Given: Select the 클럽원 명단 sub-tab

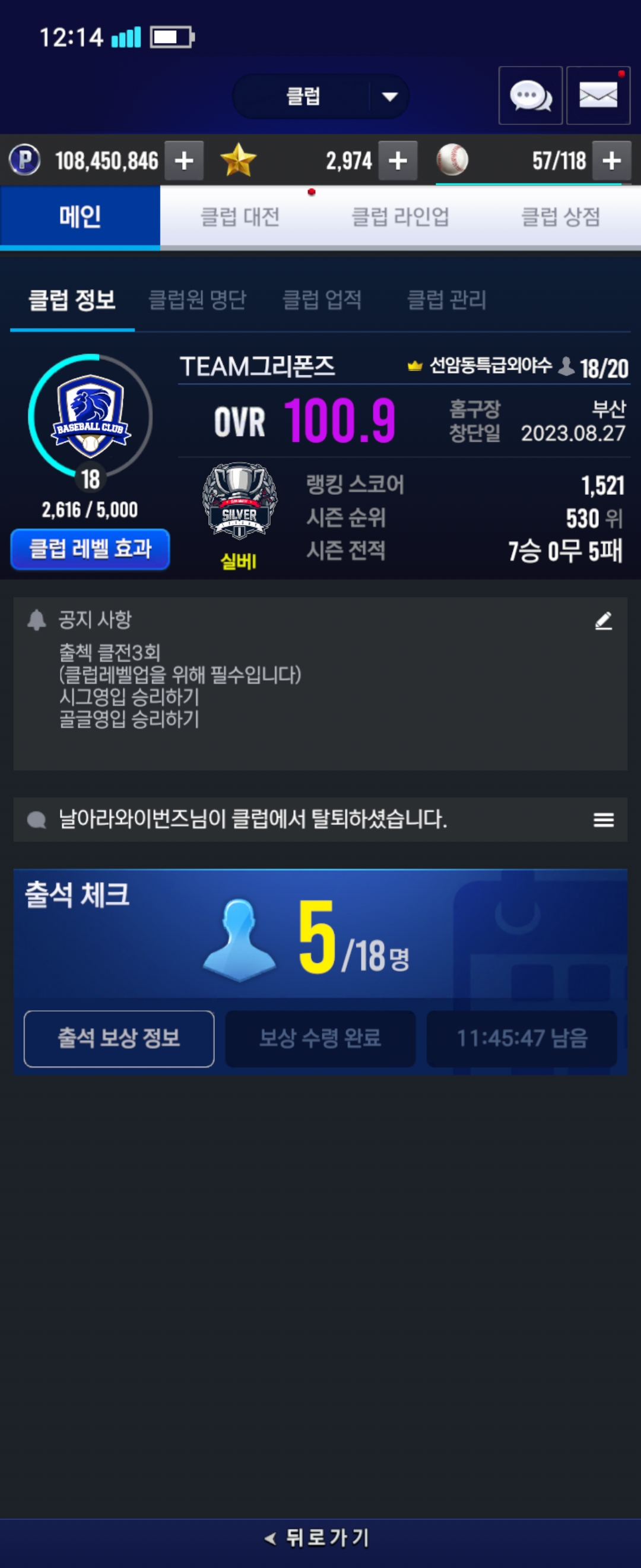Looking at the screenshot, I should (x=197, y=299).
